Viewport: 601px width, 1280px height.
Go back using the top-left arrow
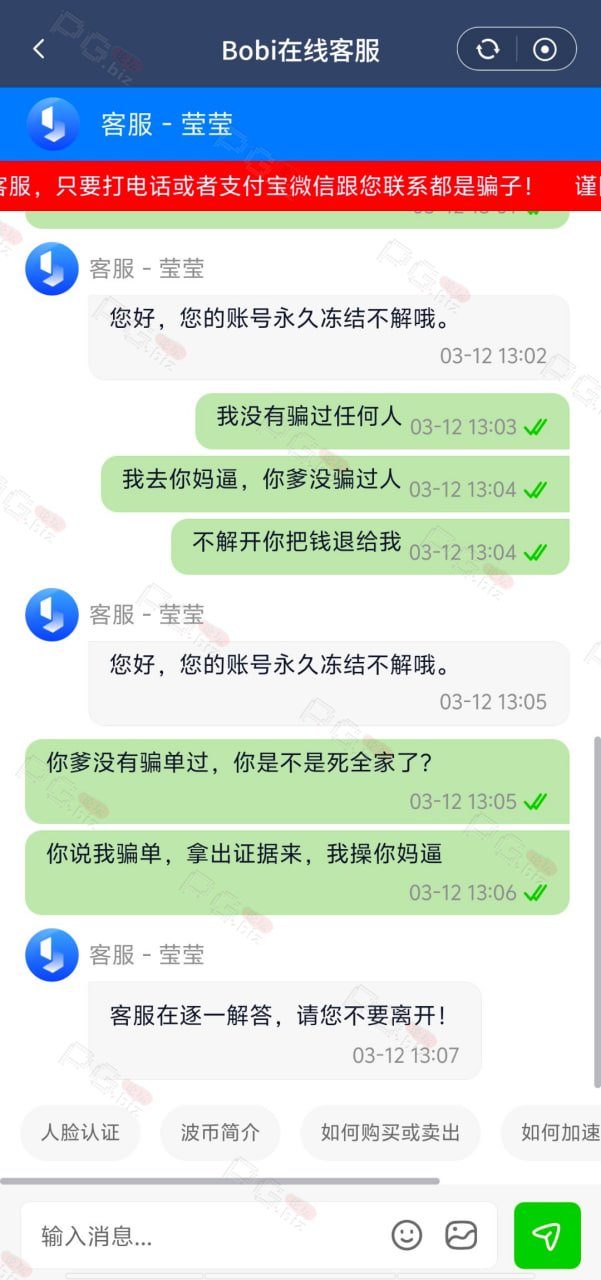(39, 49)
